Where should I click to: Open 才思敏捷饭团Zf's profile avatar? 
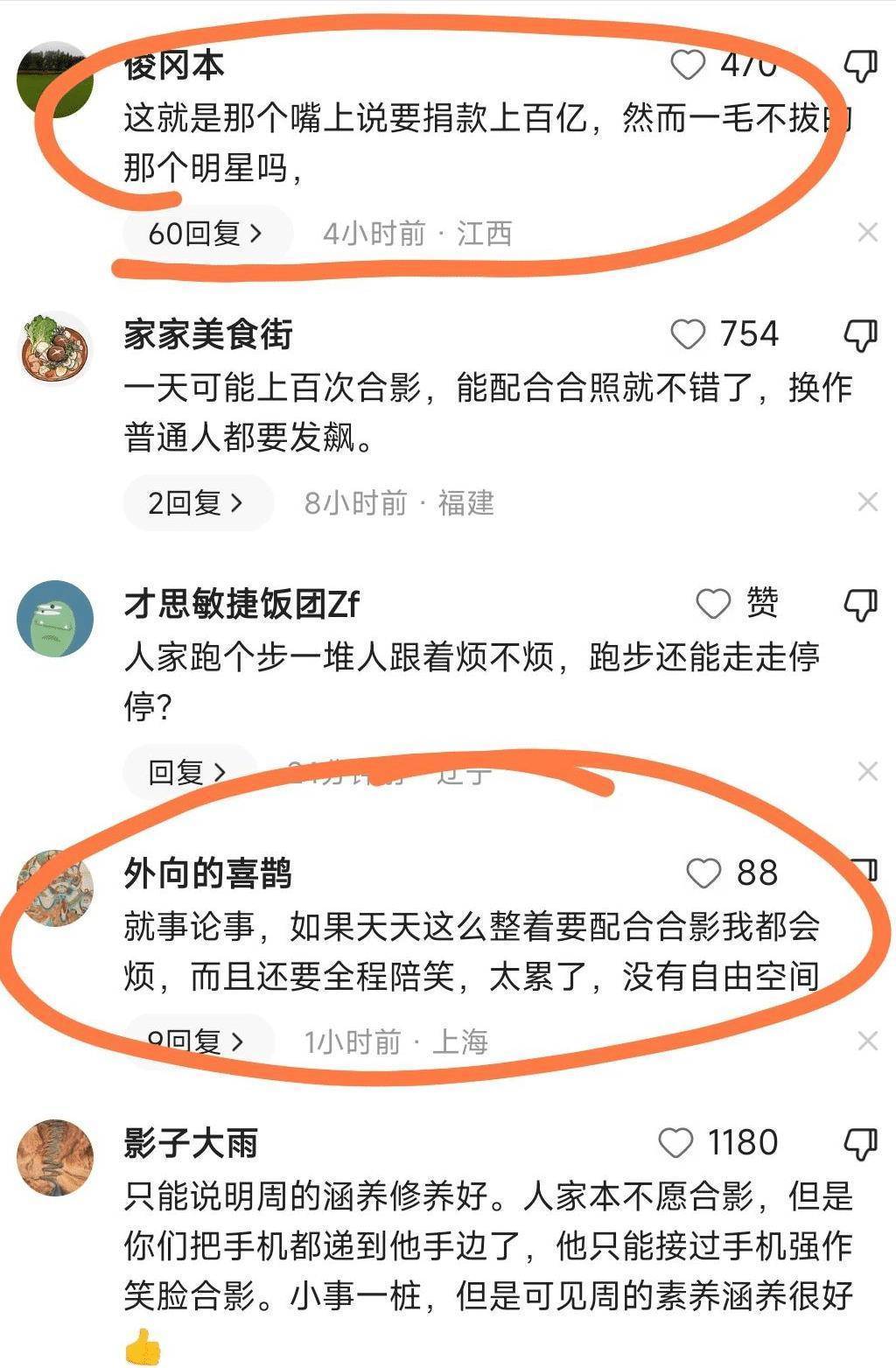(55, 618)
